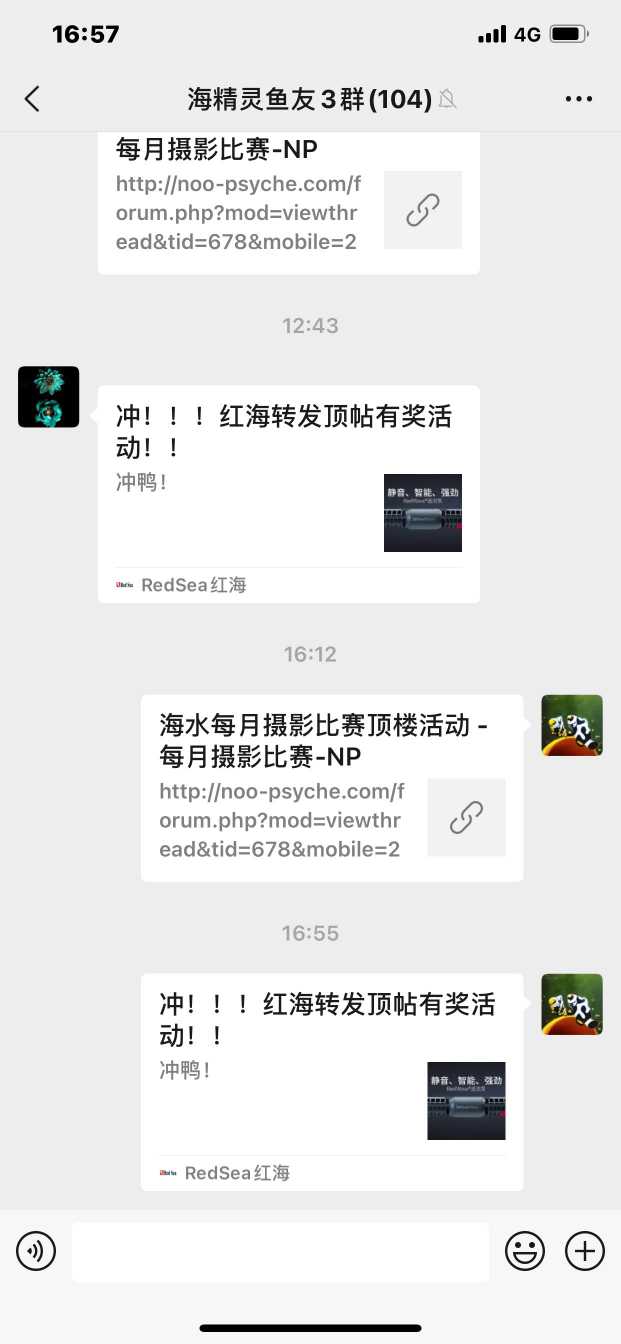Open the 12:43 RedSea 红海 shared article
Viewport: 621px width, 1344px height.
pyautogui.click(x=288, y=493)
